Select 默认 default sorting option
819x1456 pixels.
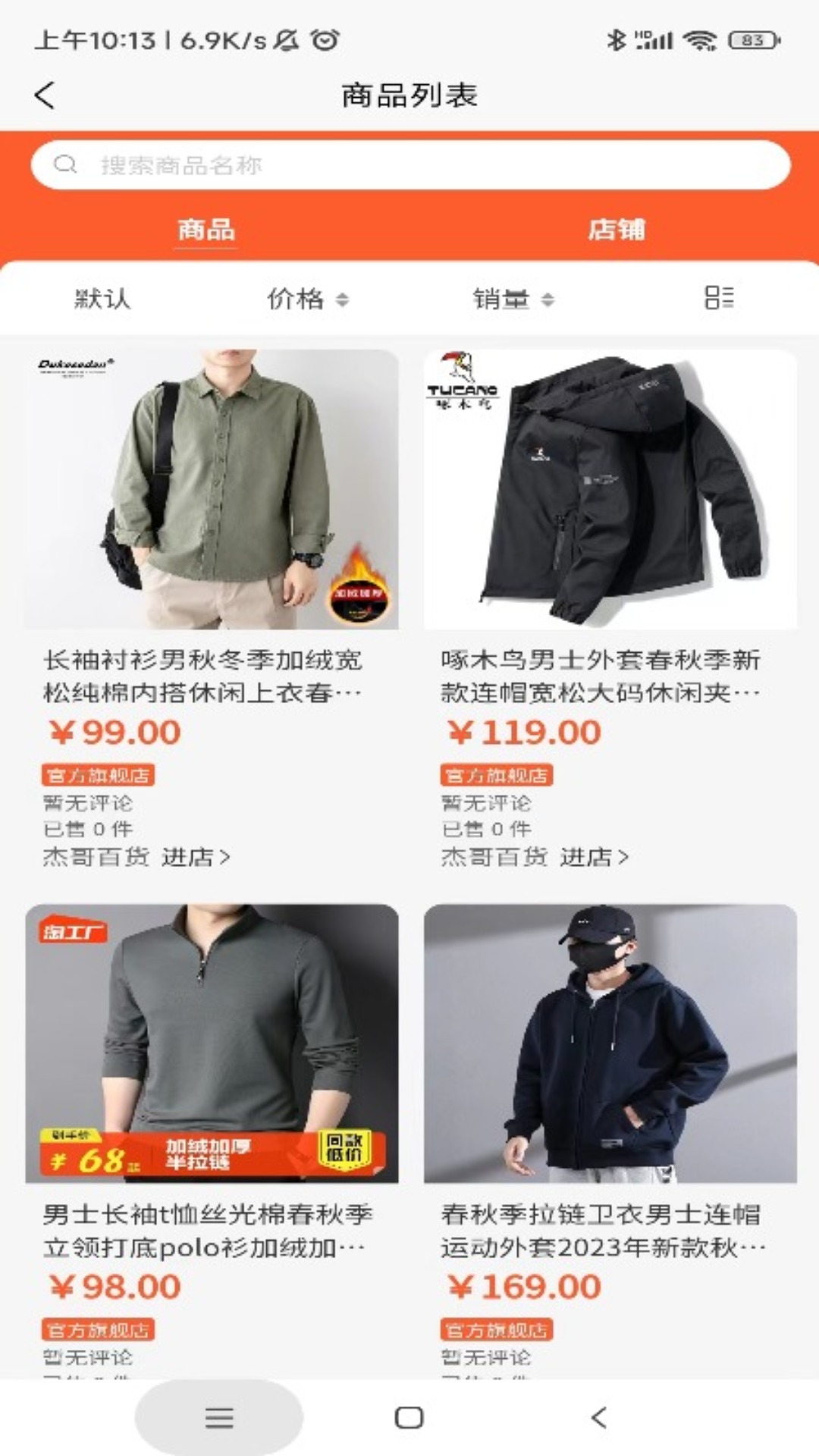[x=102, y=298]
